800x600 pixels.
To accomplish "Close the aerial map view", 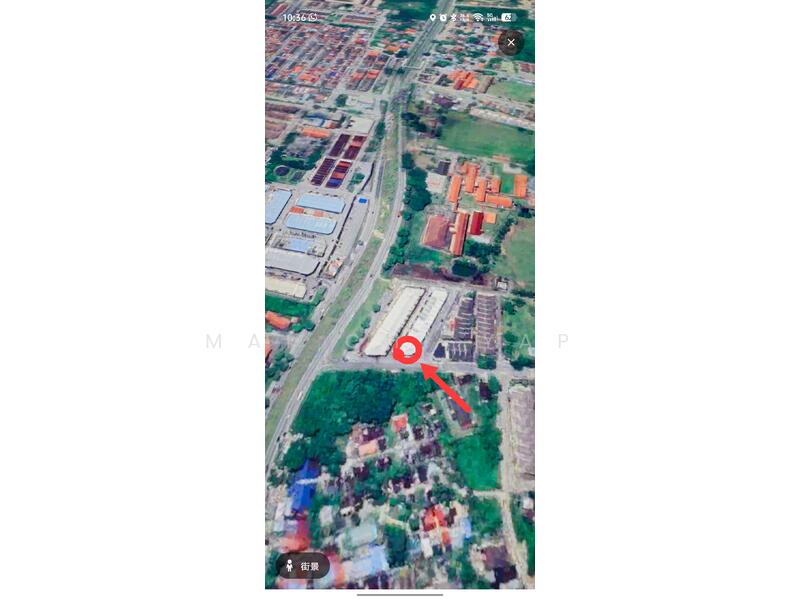I will pos(511,42).
